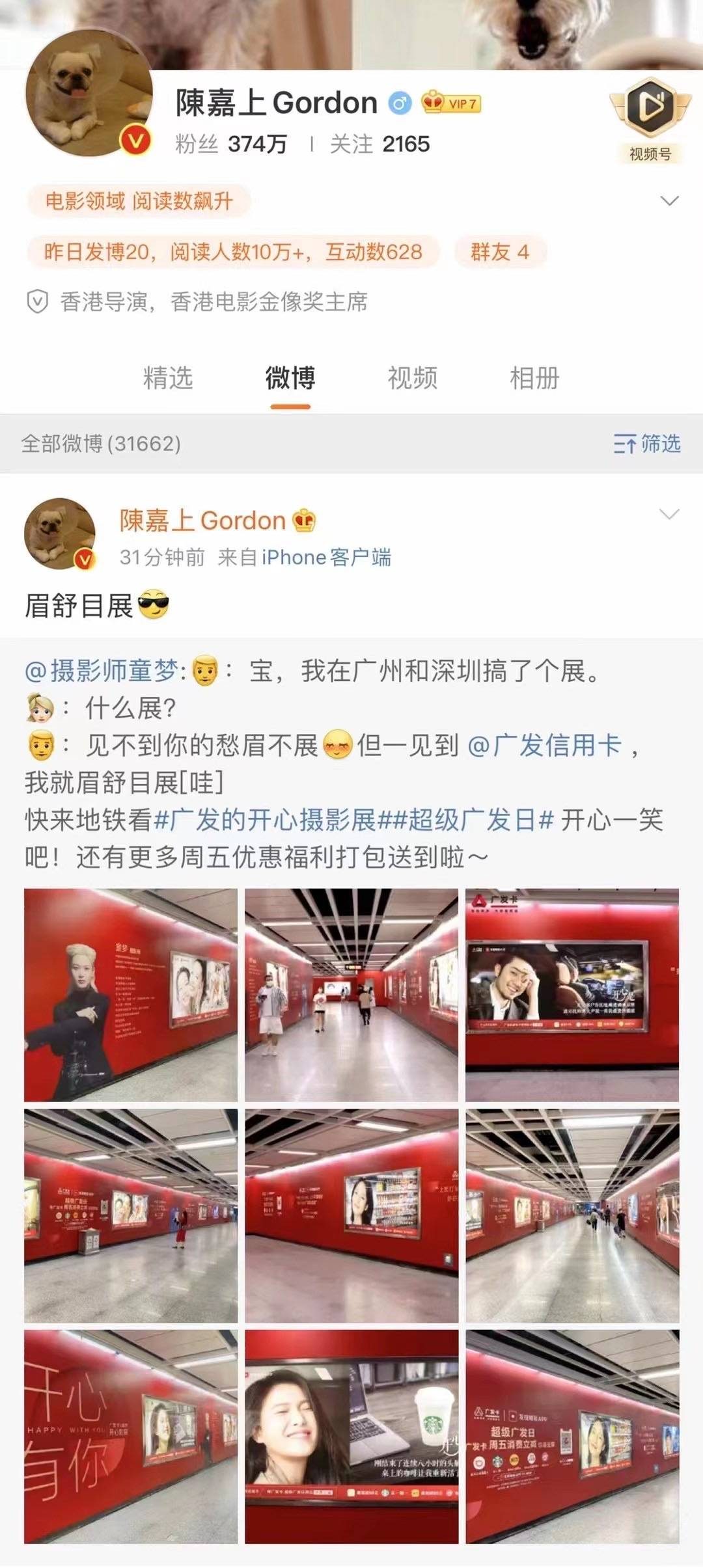703x1568 pixels.
Task: Open the post options chevron
Action: coord(669,515)
